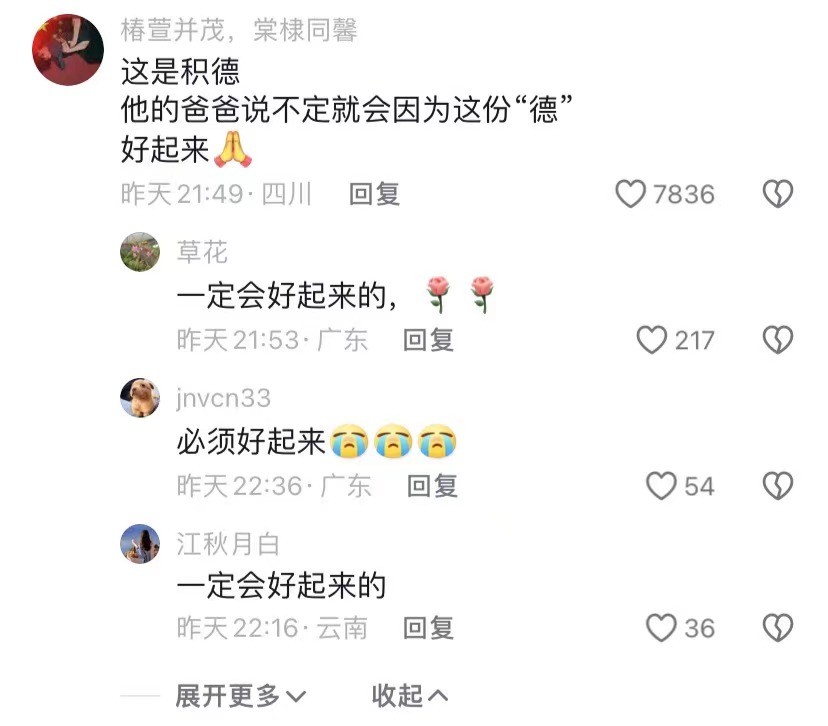Reply to jnvcn33's comment
The width and height of the screenshot is (828, 726).
click(432, 486)
